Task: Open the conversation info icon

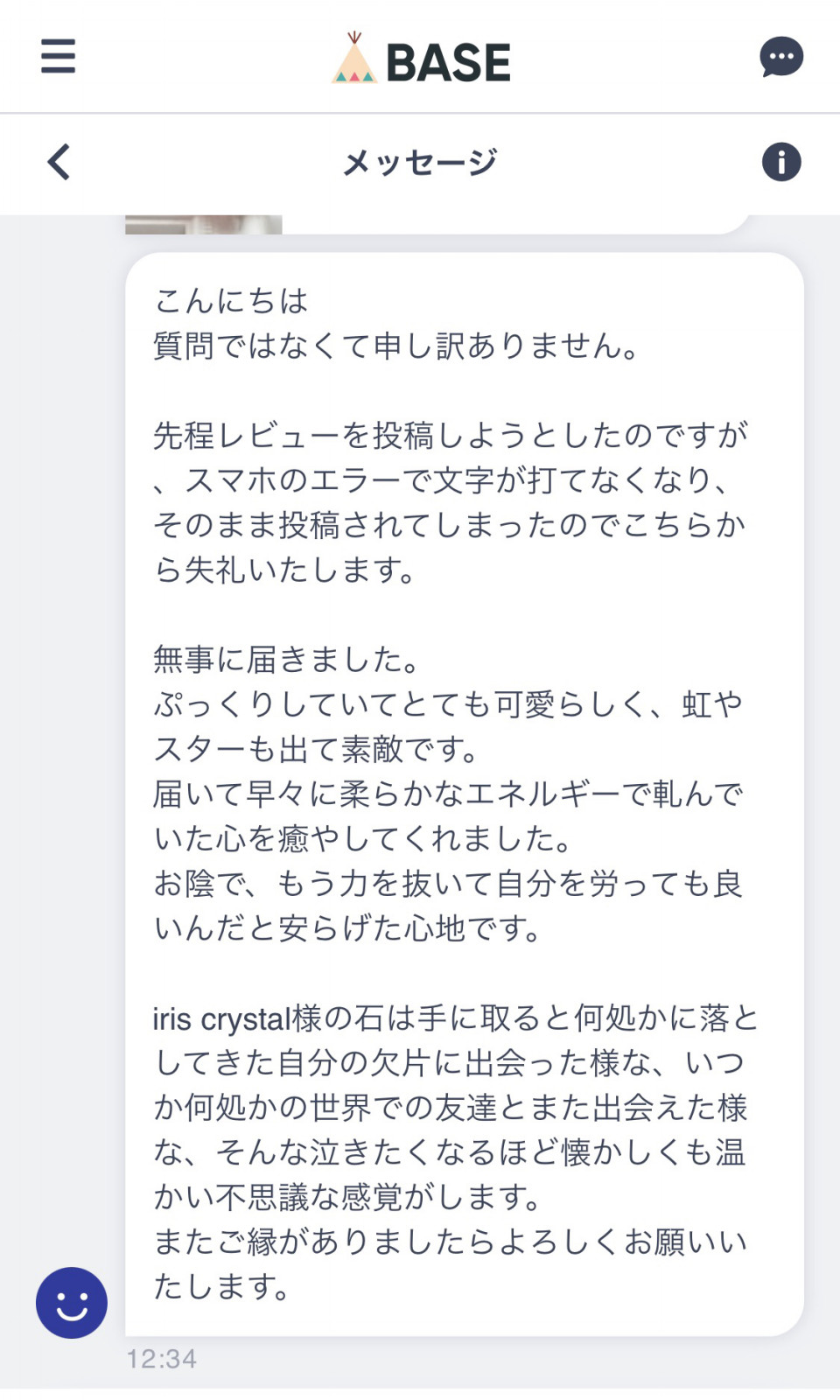Action: (780, 162)
